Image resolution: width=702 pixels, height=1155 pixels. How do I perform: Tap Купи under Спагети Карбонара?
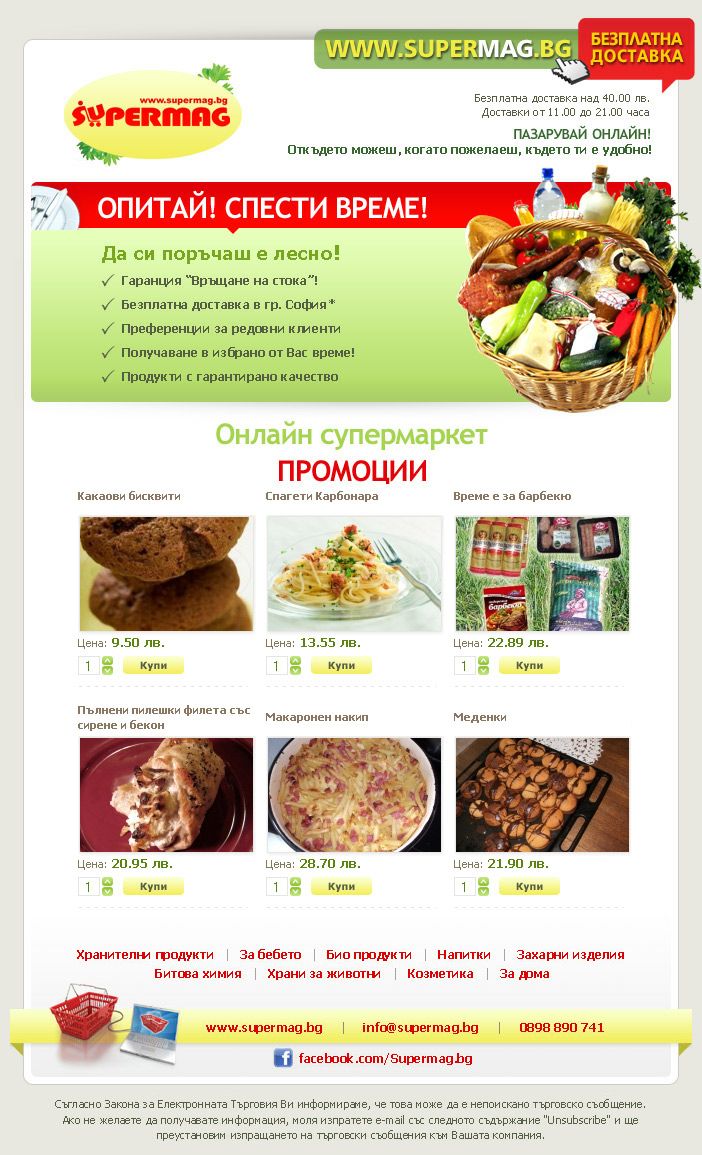pos(341,665)
